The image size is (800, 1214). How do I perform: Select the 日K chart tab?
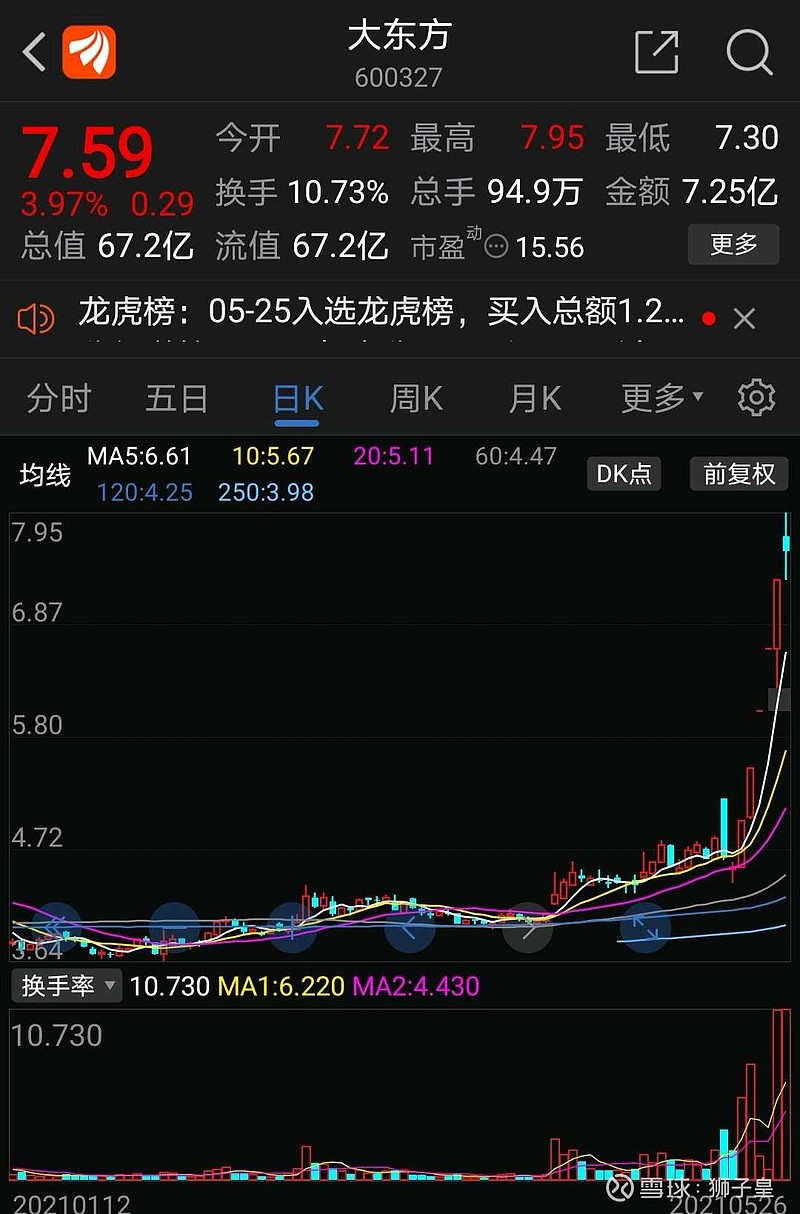coord(298,399)
